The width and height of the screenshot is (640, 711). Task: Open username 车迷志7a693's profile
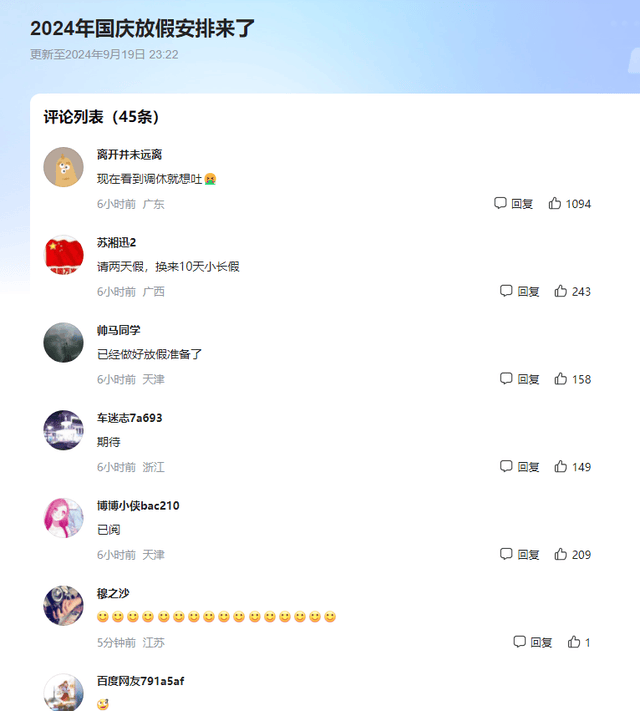[129, 418]
